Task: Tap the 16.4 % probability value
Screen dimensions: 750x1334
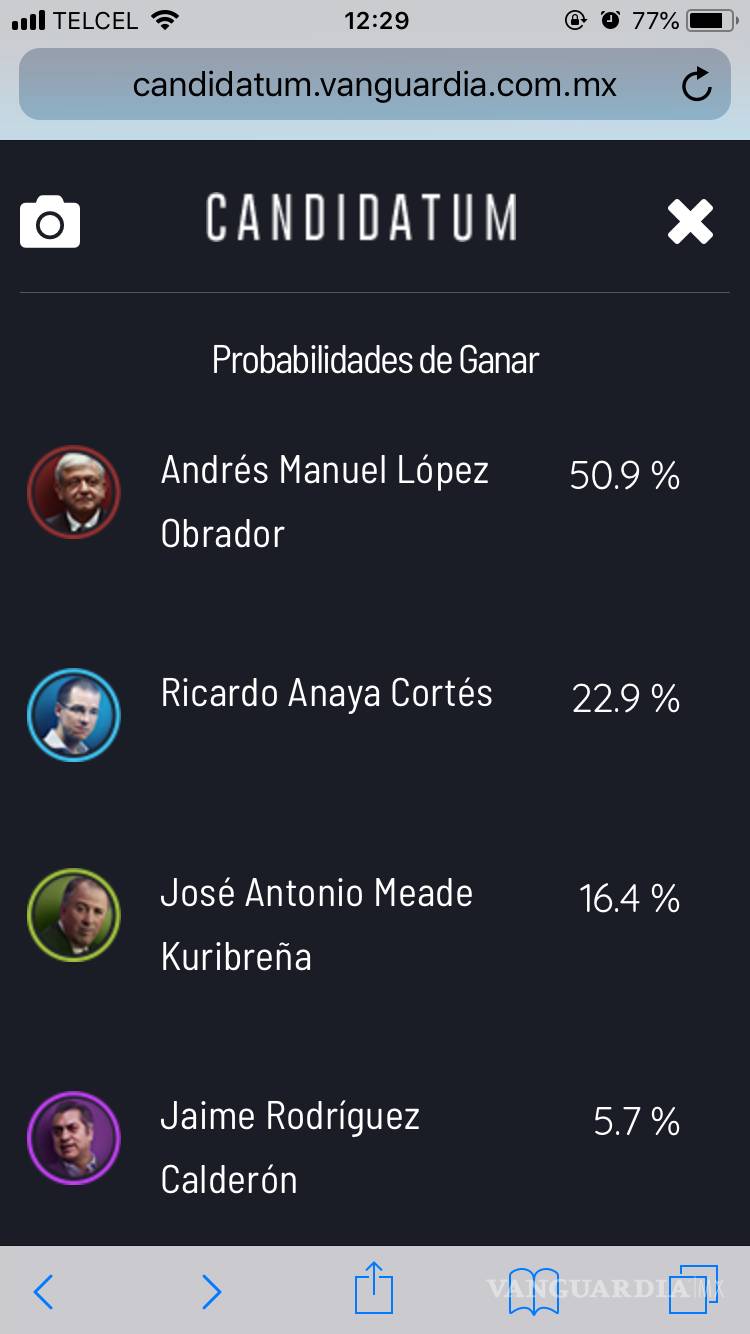Action: coord(630,899)
